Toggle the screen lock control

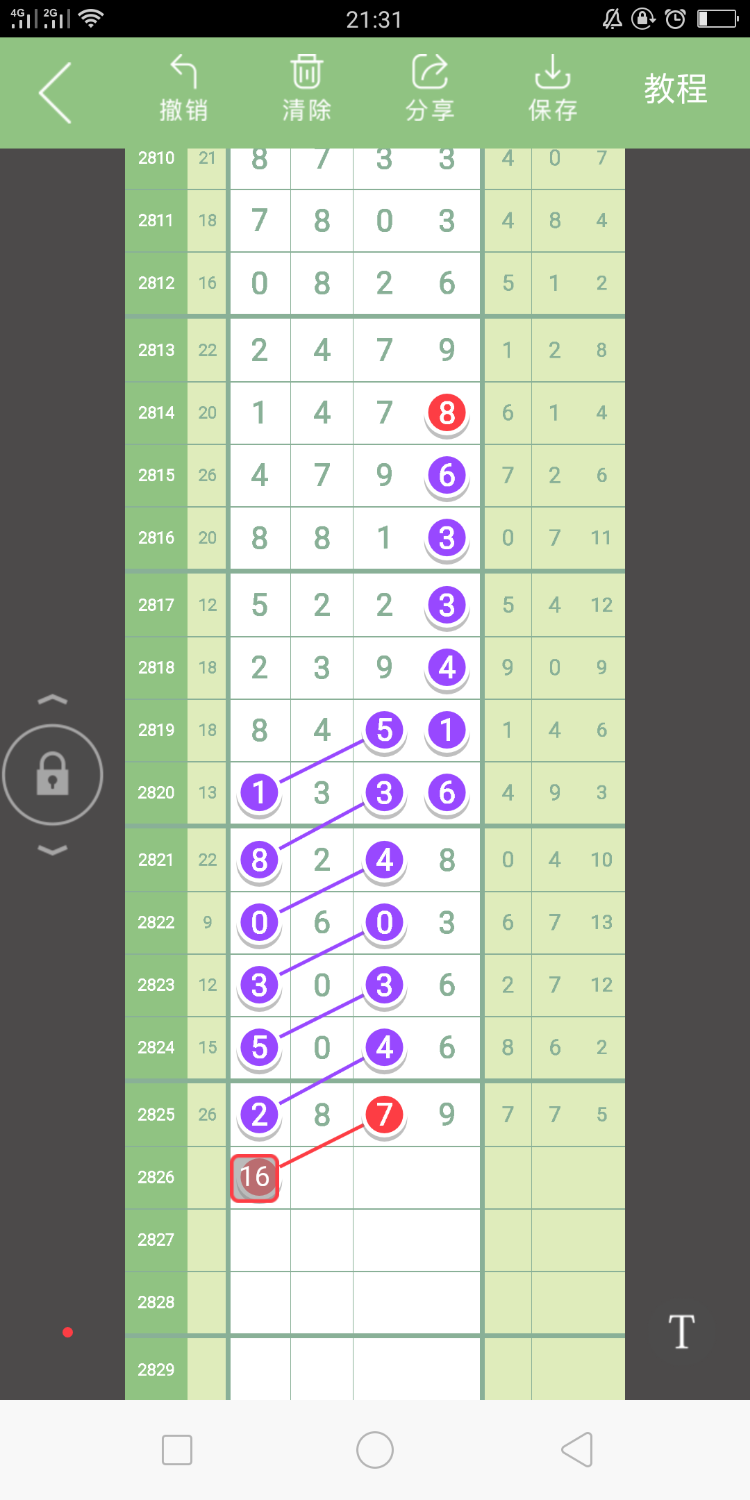(52, 774)
